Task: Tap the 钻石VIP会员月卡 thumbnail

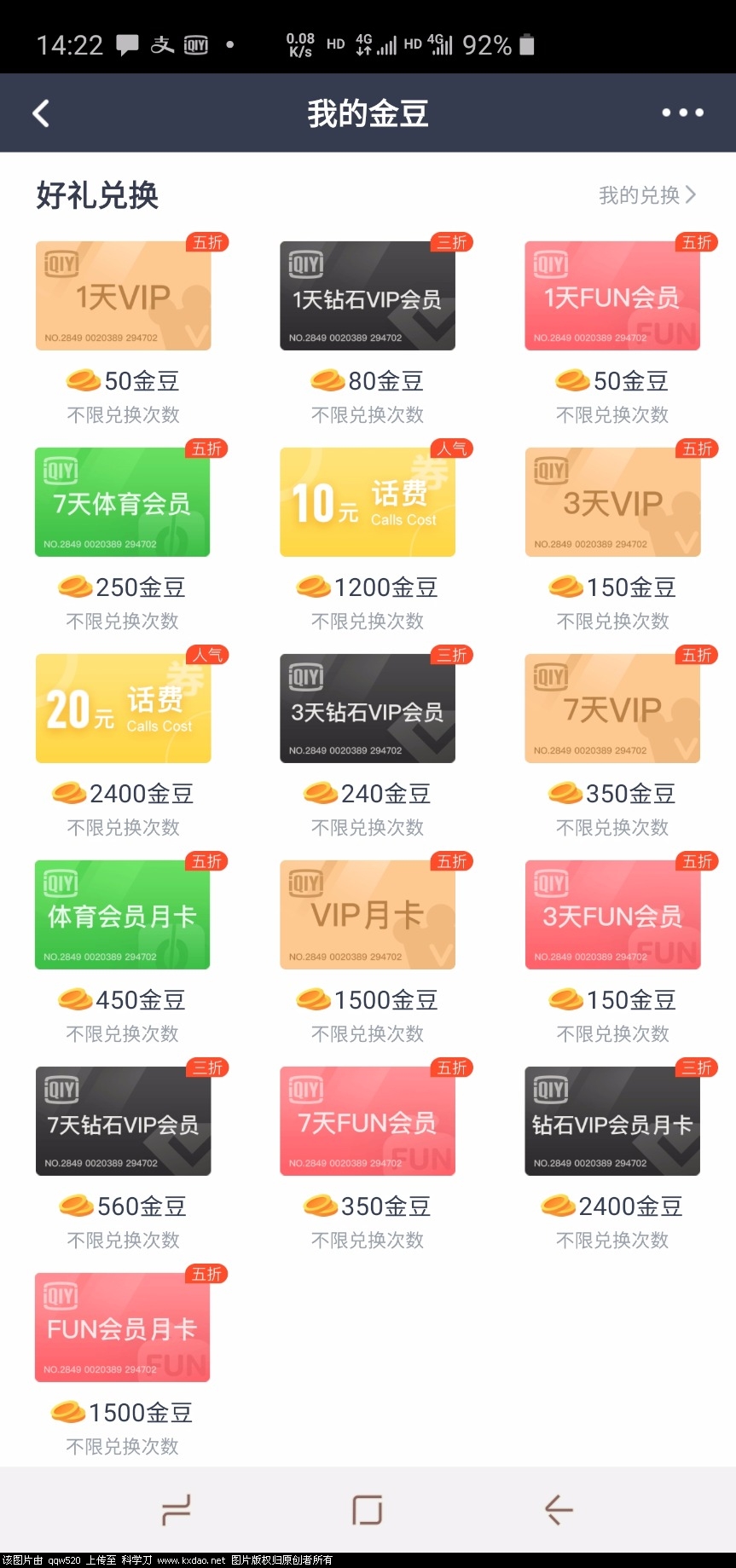Action: (611, 1121)
